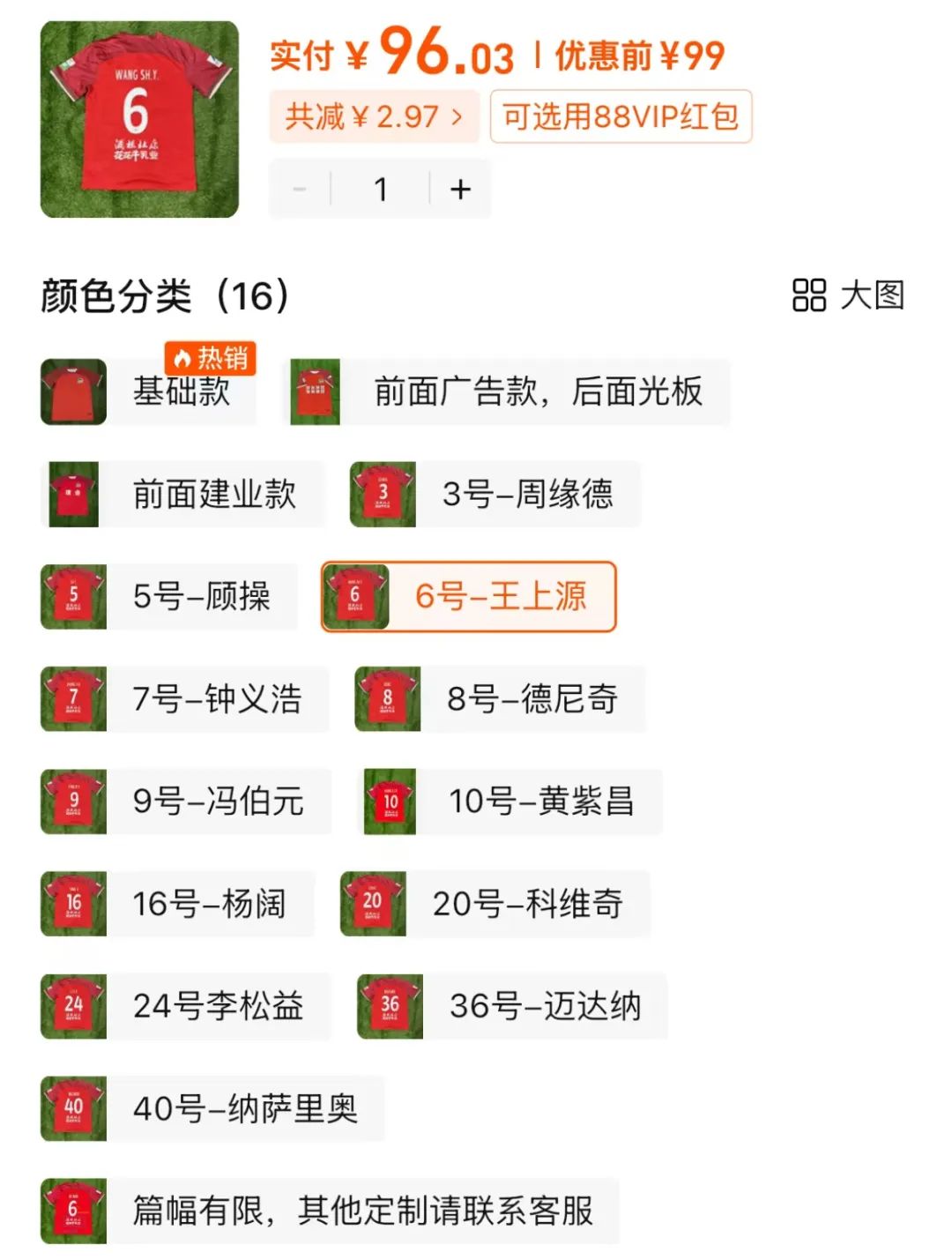Viewport: 952px width, 1260px height.
Task: Open the 共减¥2.97 discount details
Action: 374,116
